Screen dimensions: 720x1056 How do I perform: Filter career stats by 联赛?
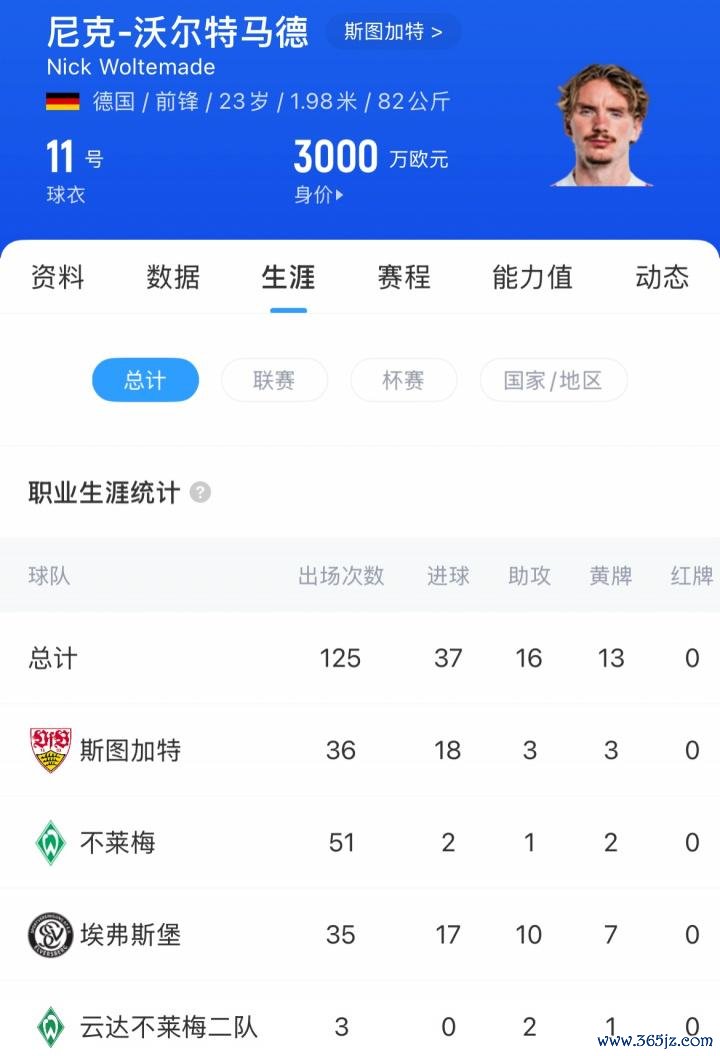[x=274, y=380]
